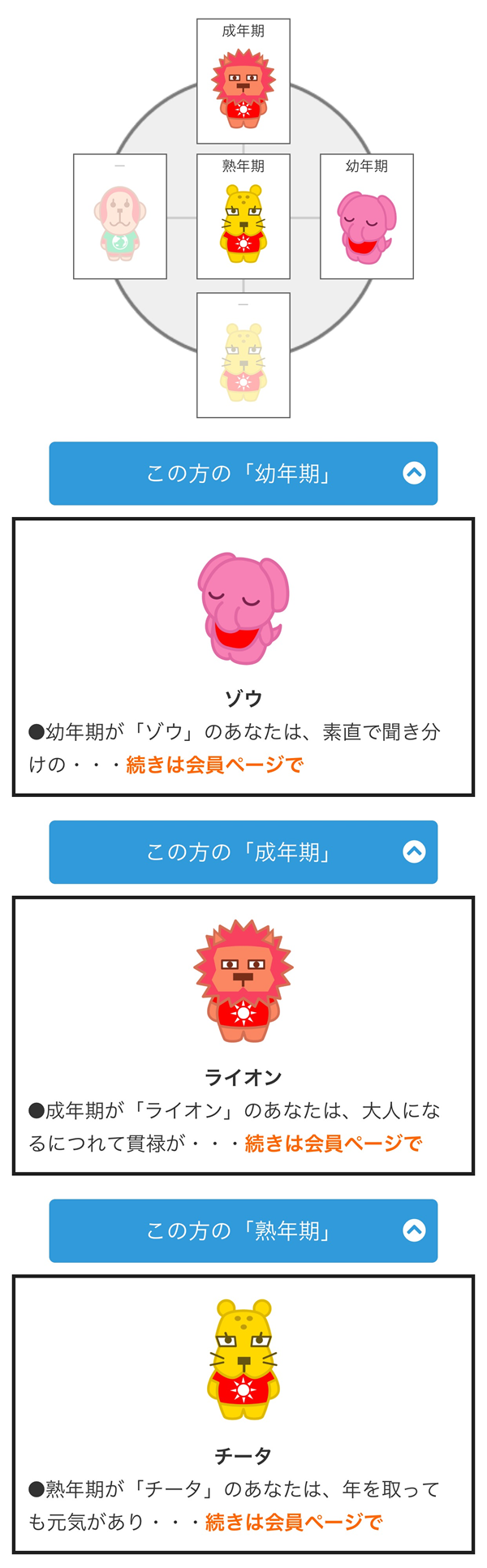
Task: Tap the 幼年期 elephant card in the chart
Action: (x=367, y=217)
